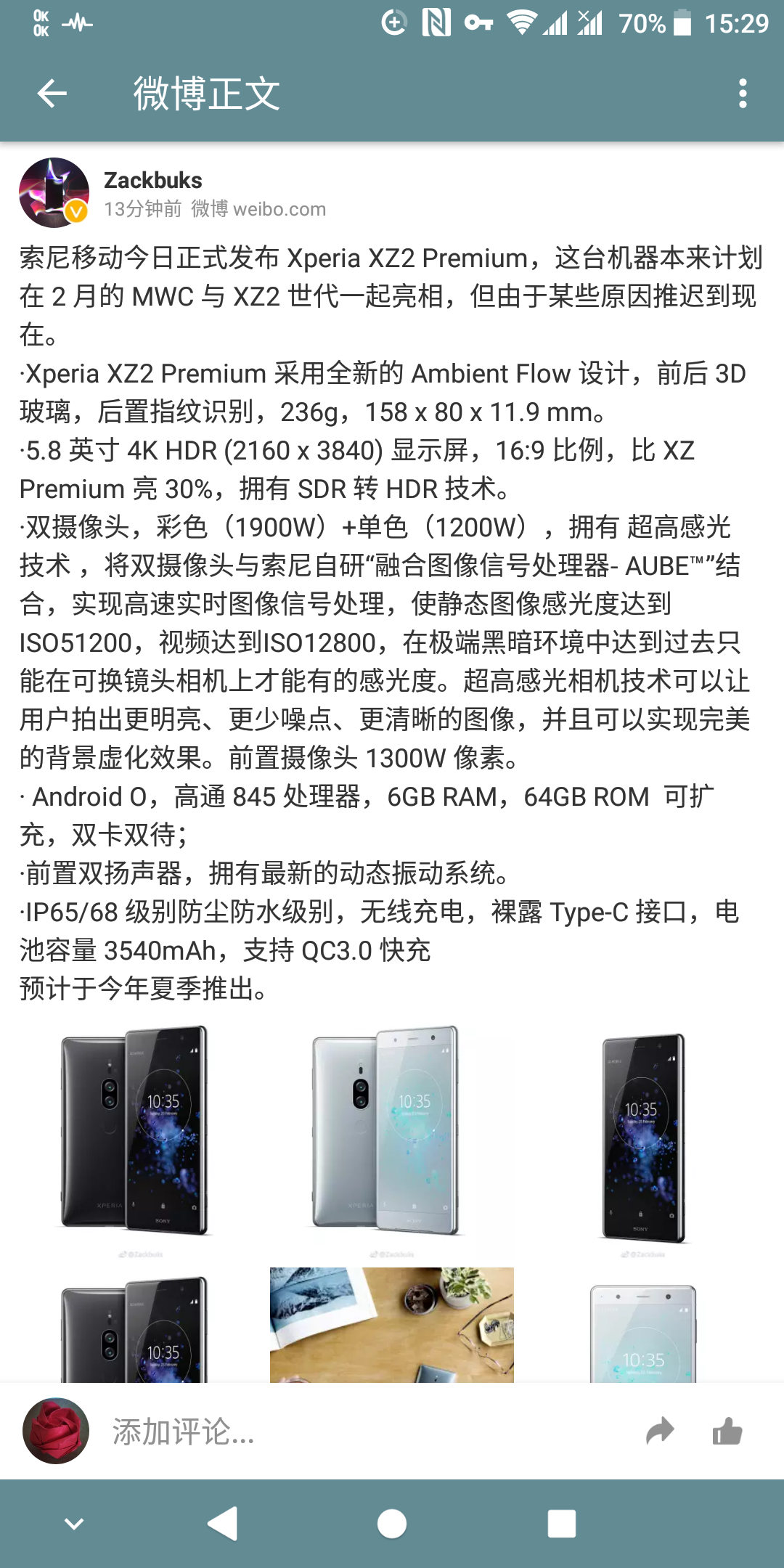Screen dimensions: 784x1568
Task: Open the desk photo with phone
Action: (392, 1325)
